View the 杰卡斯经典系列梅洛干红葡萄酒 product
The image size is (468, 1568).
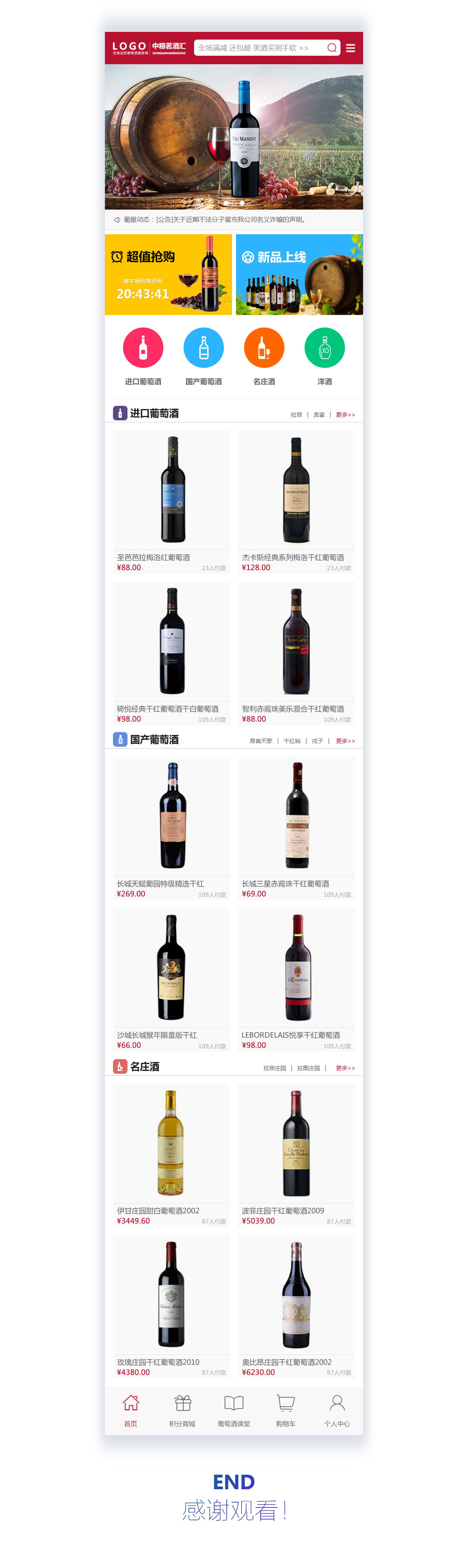(x=297, y=502)
